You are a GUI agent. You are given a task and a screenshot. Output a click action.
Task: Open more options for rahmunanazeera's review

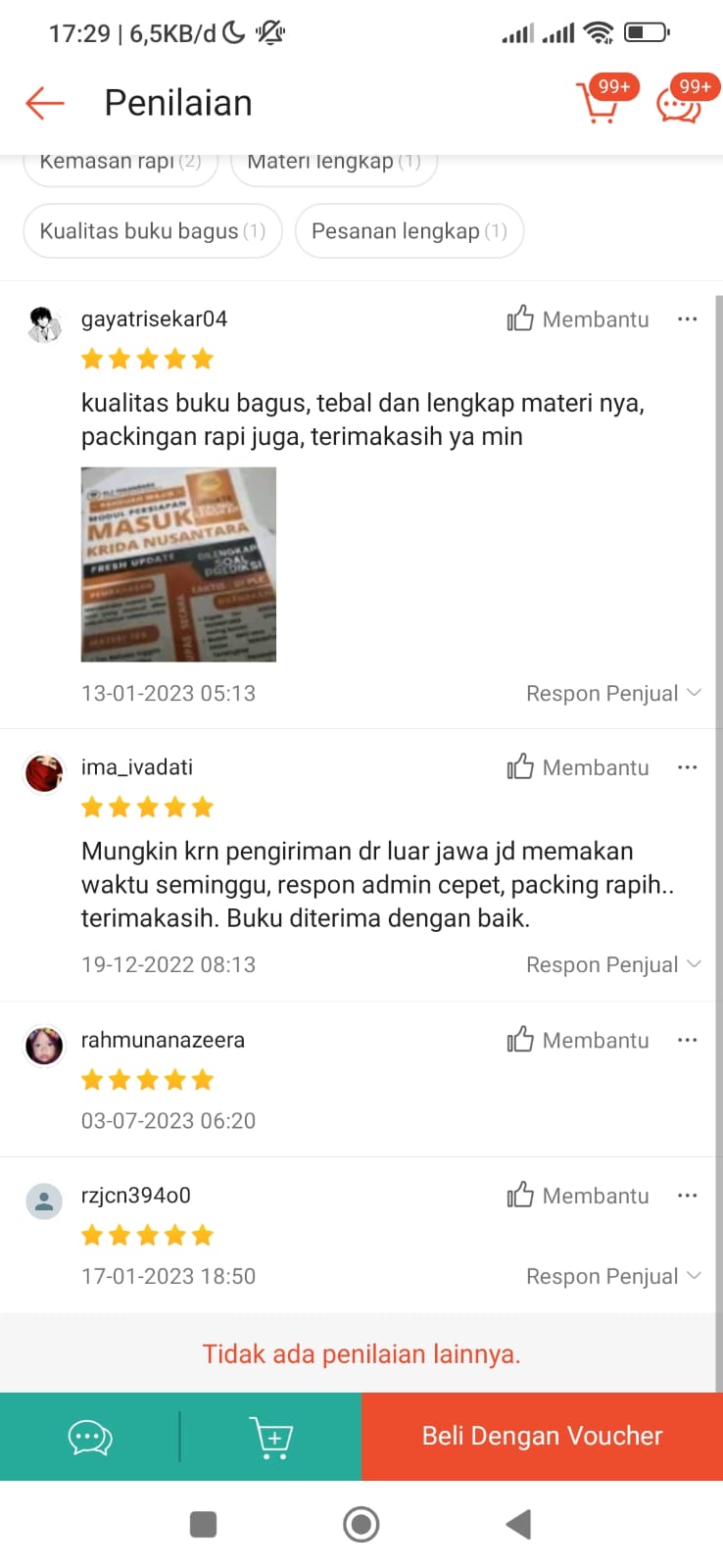coord(688,1040)
